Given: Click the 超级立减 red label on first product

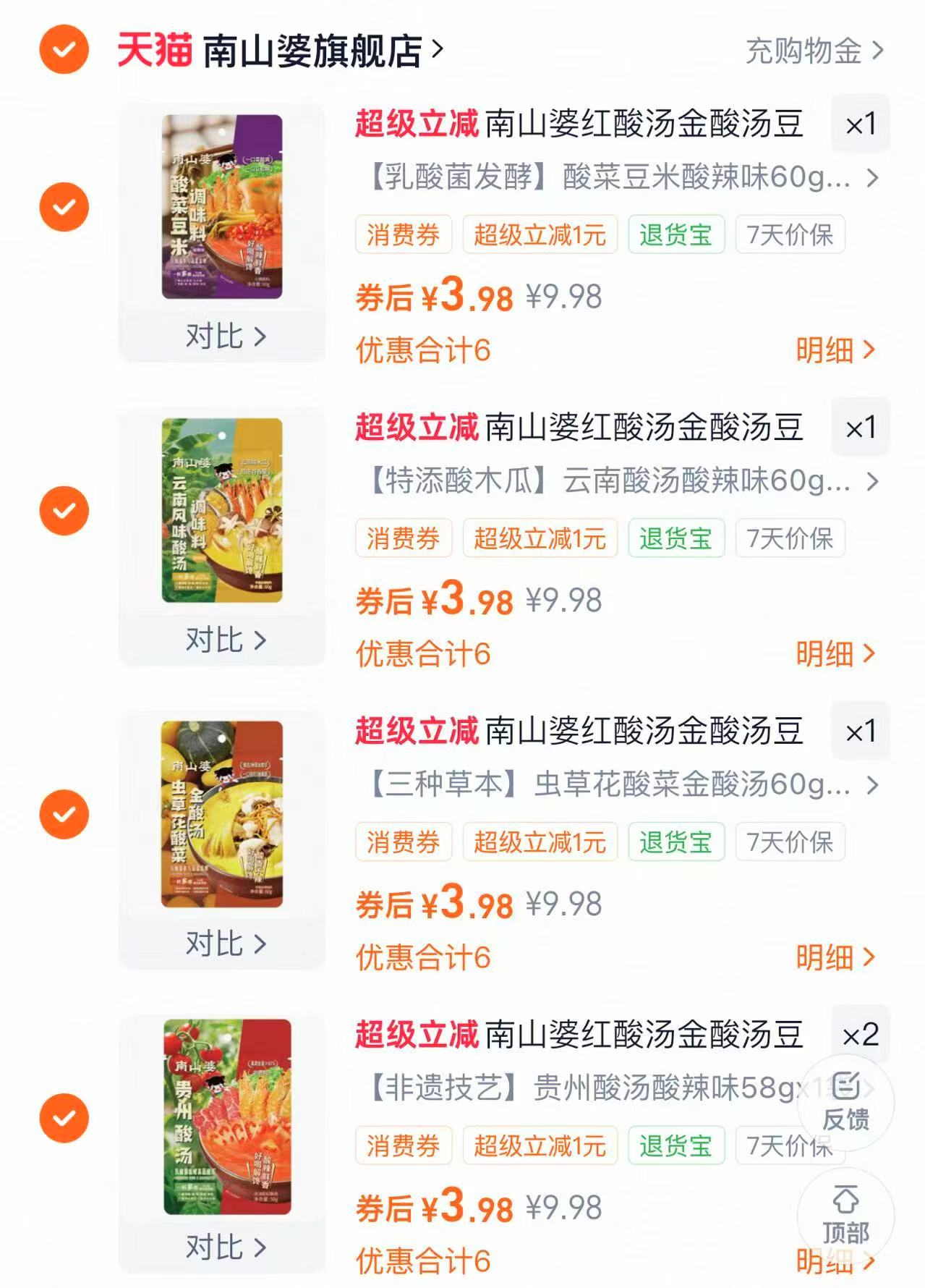Looking at the screenshot, I should pyautogui.click(x=416, y=122).
